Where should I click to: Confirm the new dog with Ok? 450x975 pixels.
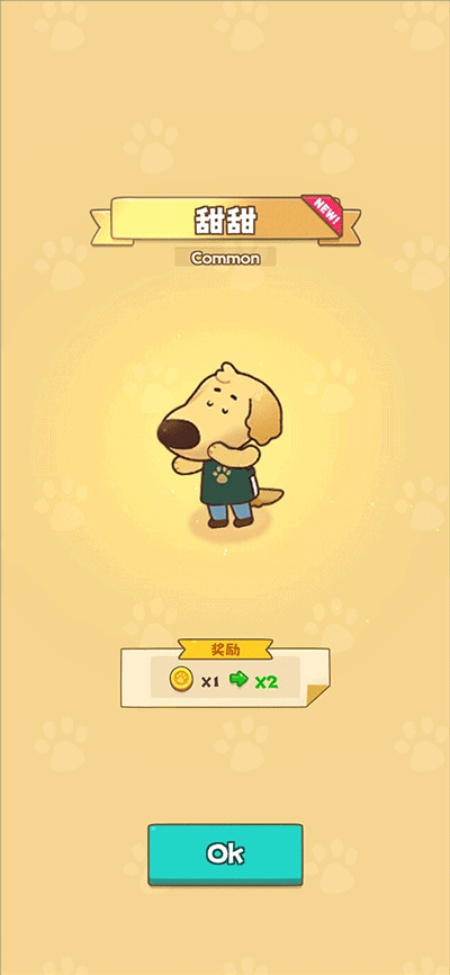(x=225, y=854)
